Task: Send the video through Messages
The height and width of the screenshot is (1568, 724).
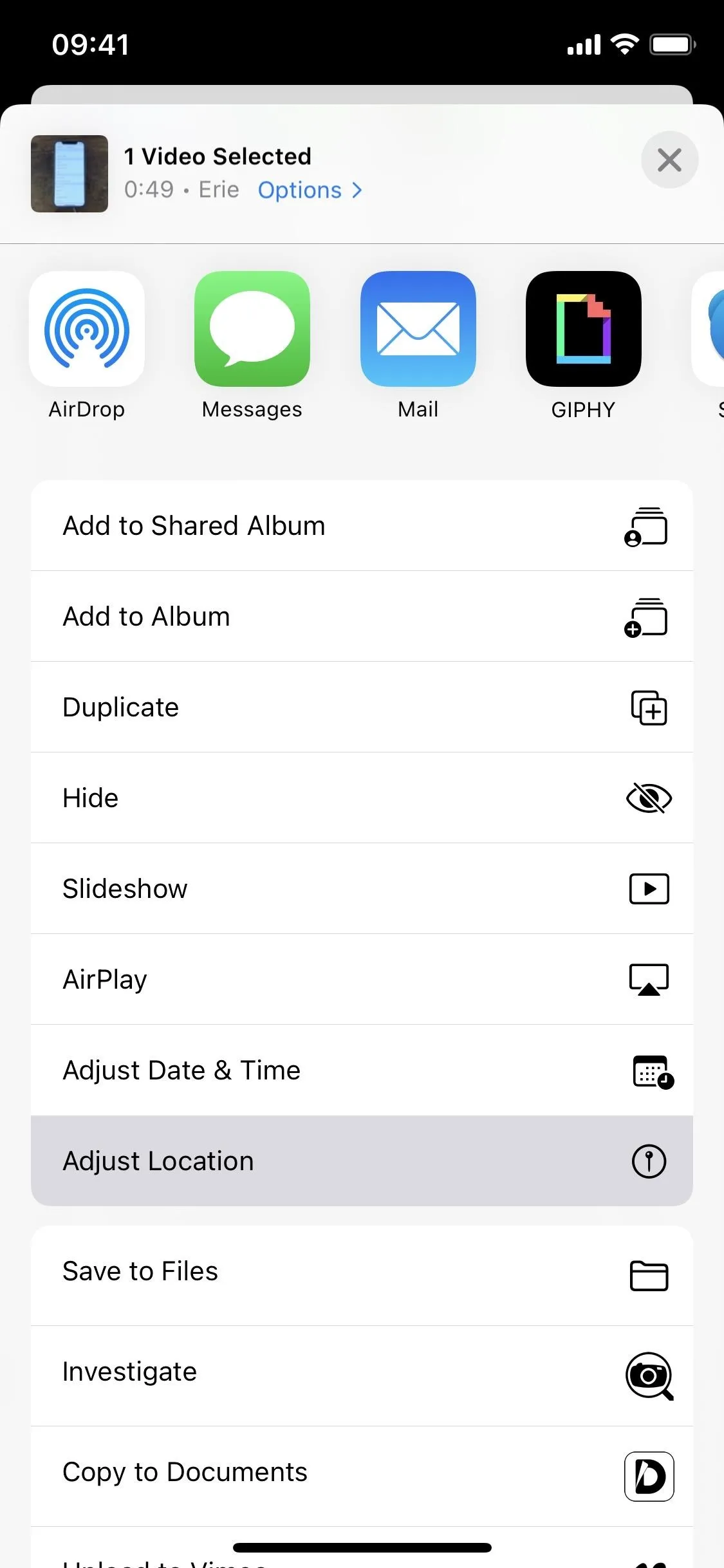Action: [x=252, y=346]
